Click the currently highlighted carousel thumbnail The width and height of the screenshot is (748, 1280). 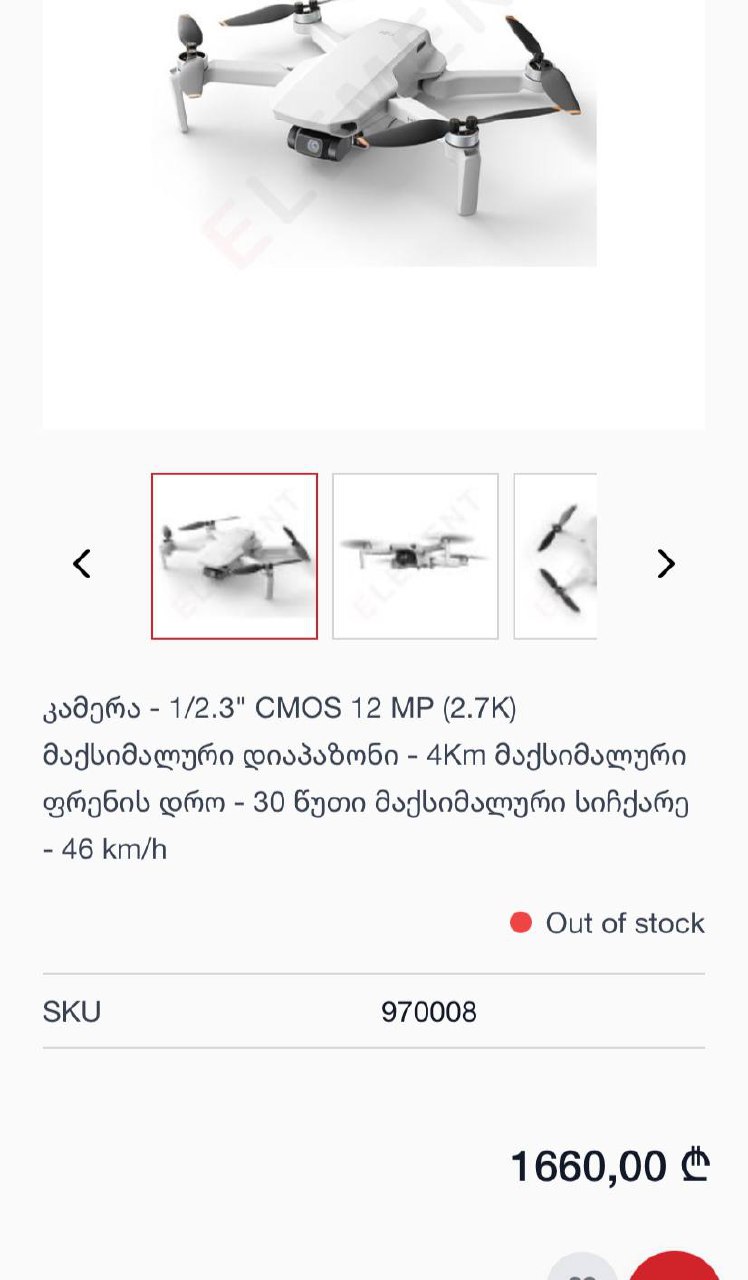tap(234, 556)
